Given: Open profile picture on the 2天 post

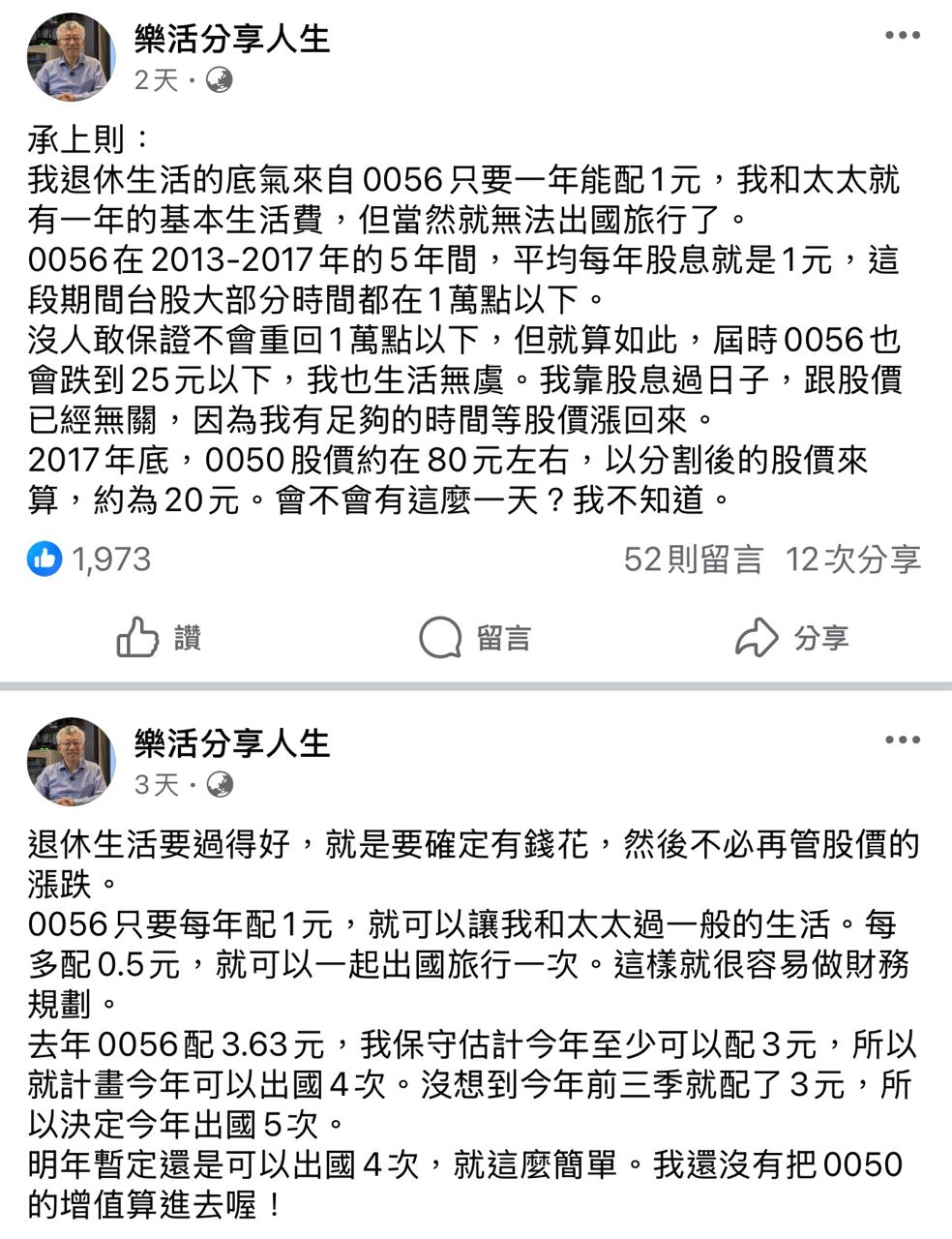Looking at the screenshot, I should (x=69, y=56).
